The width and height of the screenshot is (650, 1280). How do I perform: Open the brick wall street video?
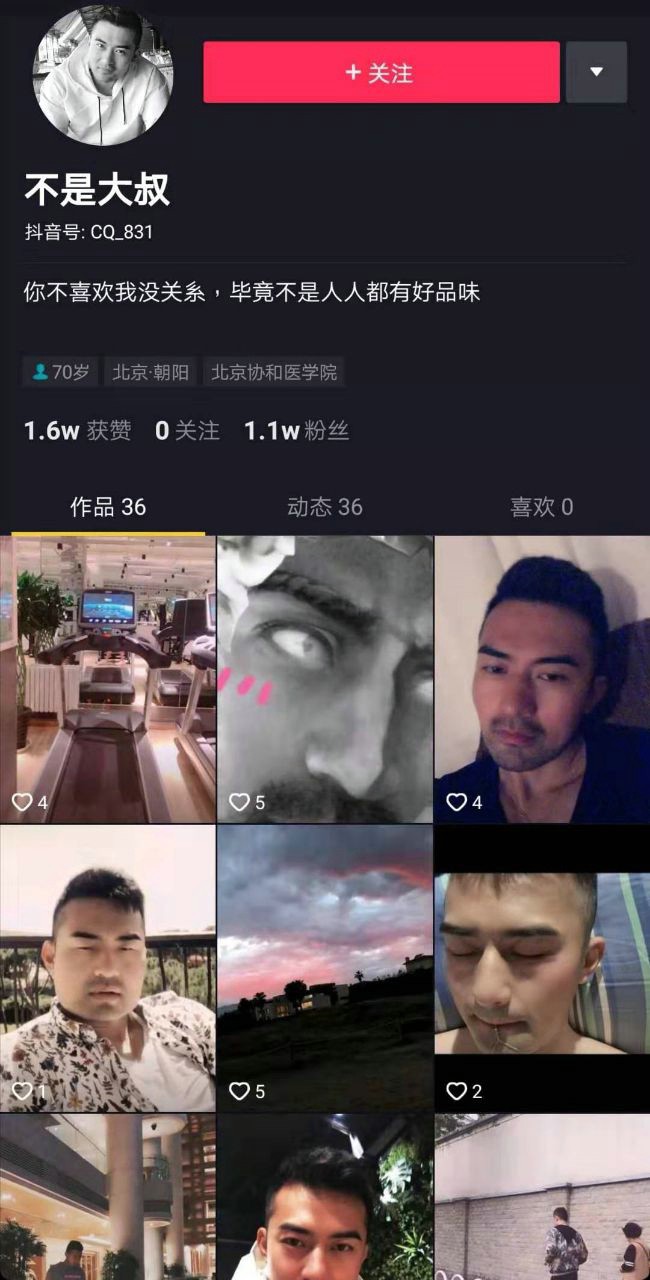542,1197
